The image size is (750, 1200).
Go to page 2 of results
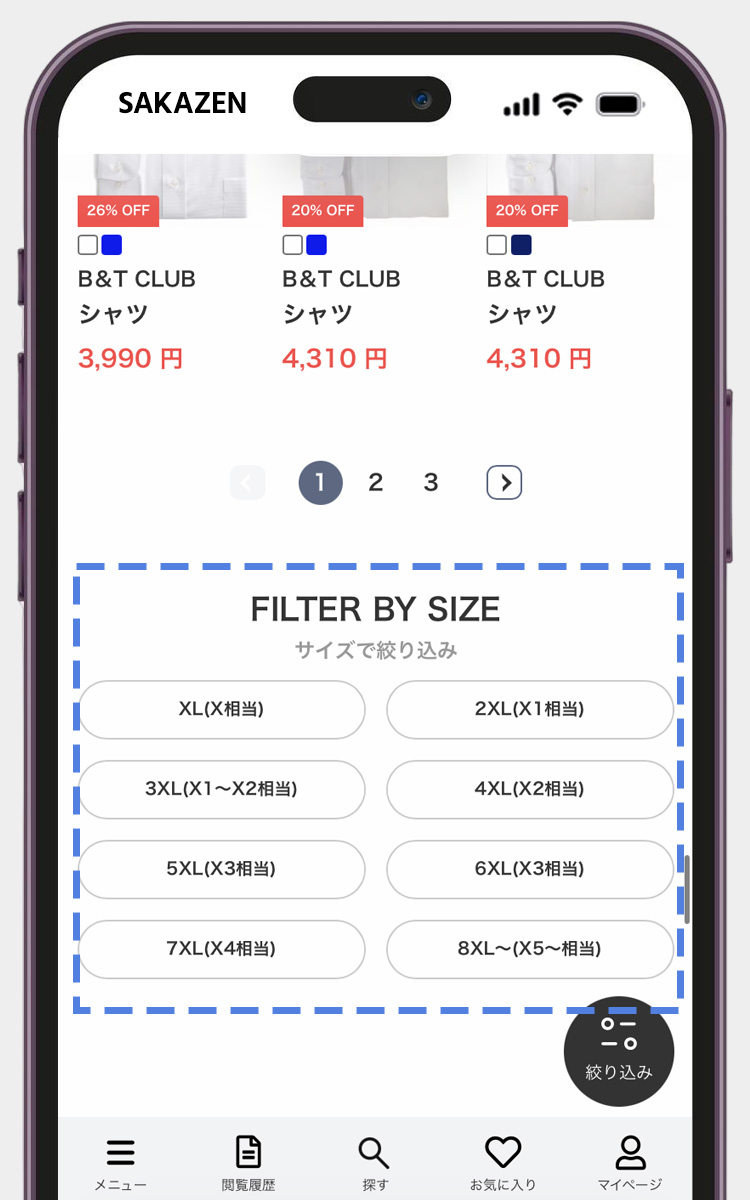tap(375, 483)
